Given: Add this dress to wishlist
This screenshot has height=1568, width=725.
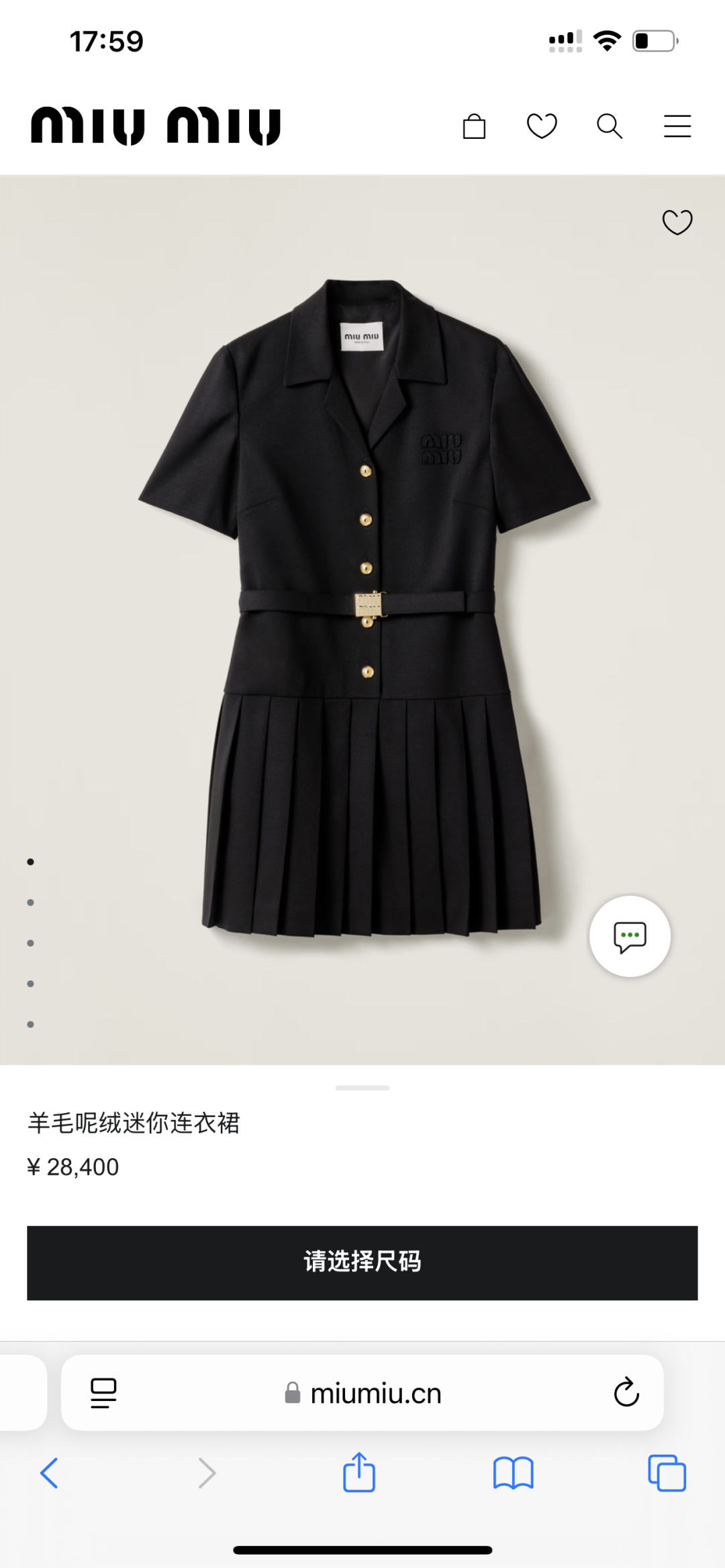Looking at the screenshot, I should (677, 223).
